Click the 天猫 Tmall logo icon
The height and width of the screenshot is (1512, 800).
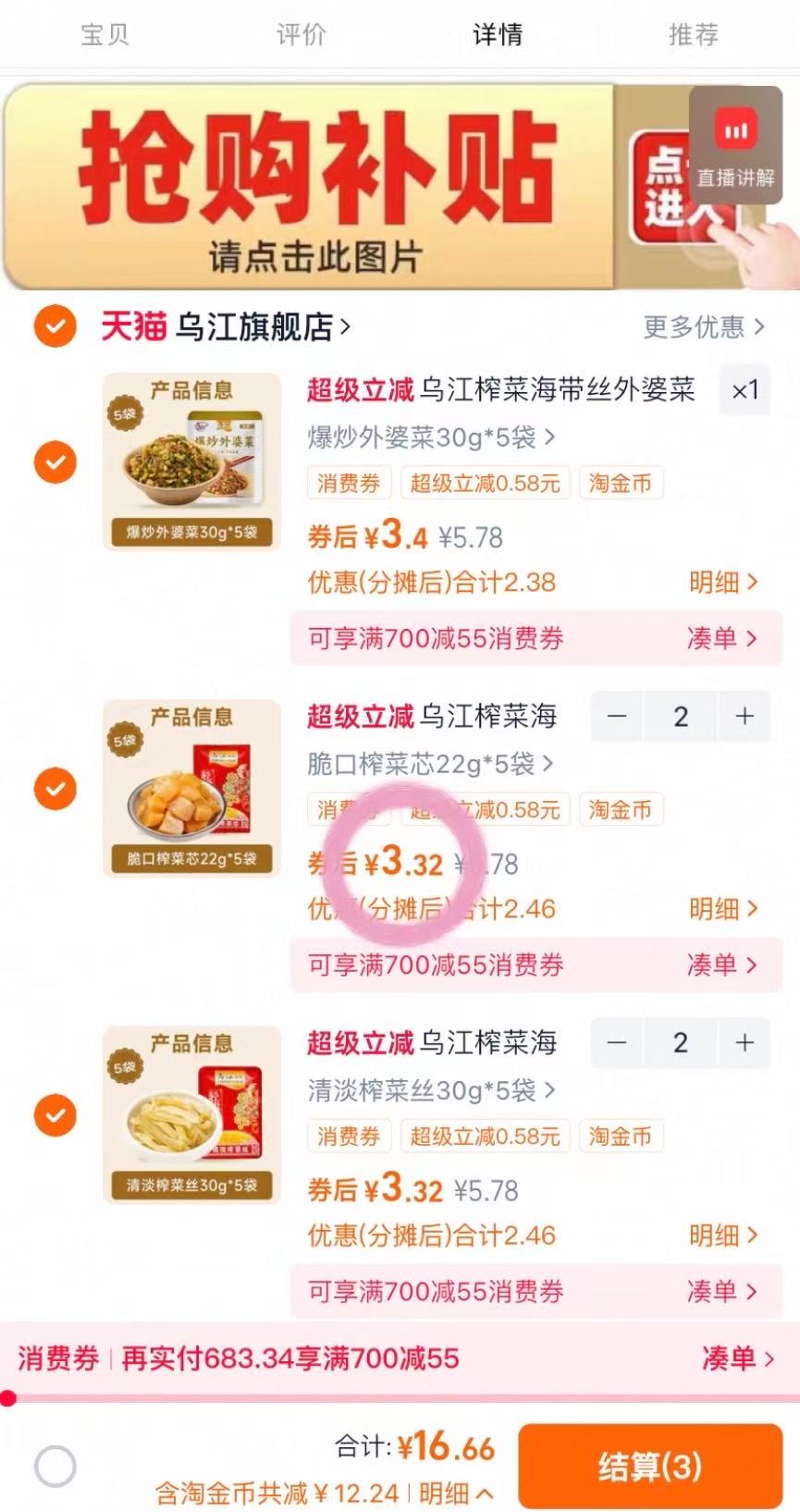point(132,327)
